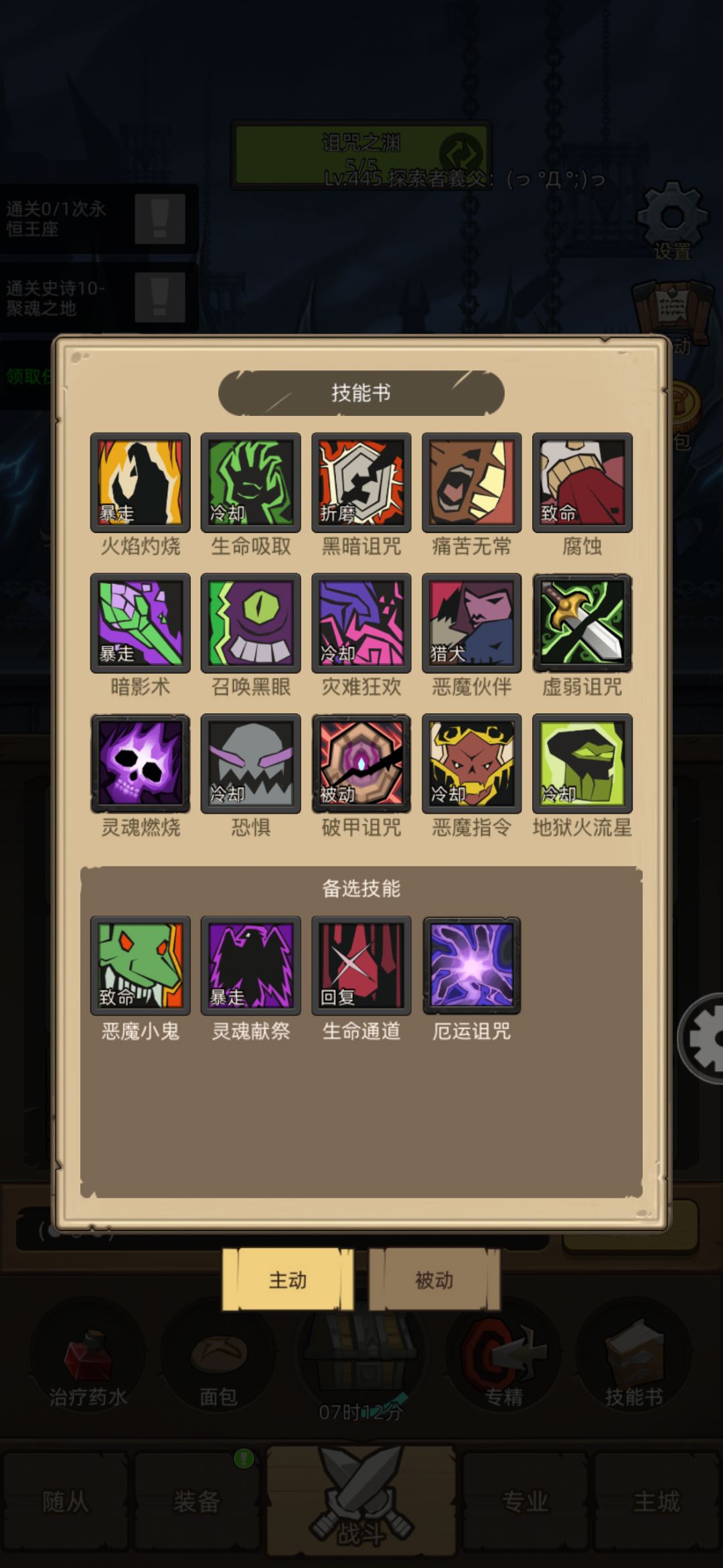The height and width of the screenshot is (1568, 723).
Task: Select the 腐蚀 skill icon
Action: click(x=582, y=482)
